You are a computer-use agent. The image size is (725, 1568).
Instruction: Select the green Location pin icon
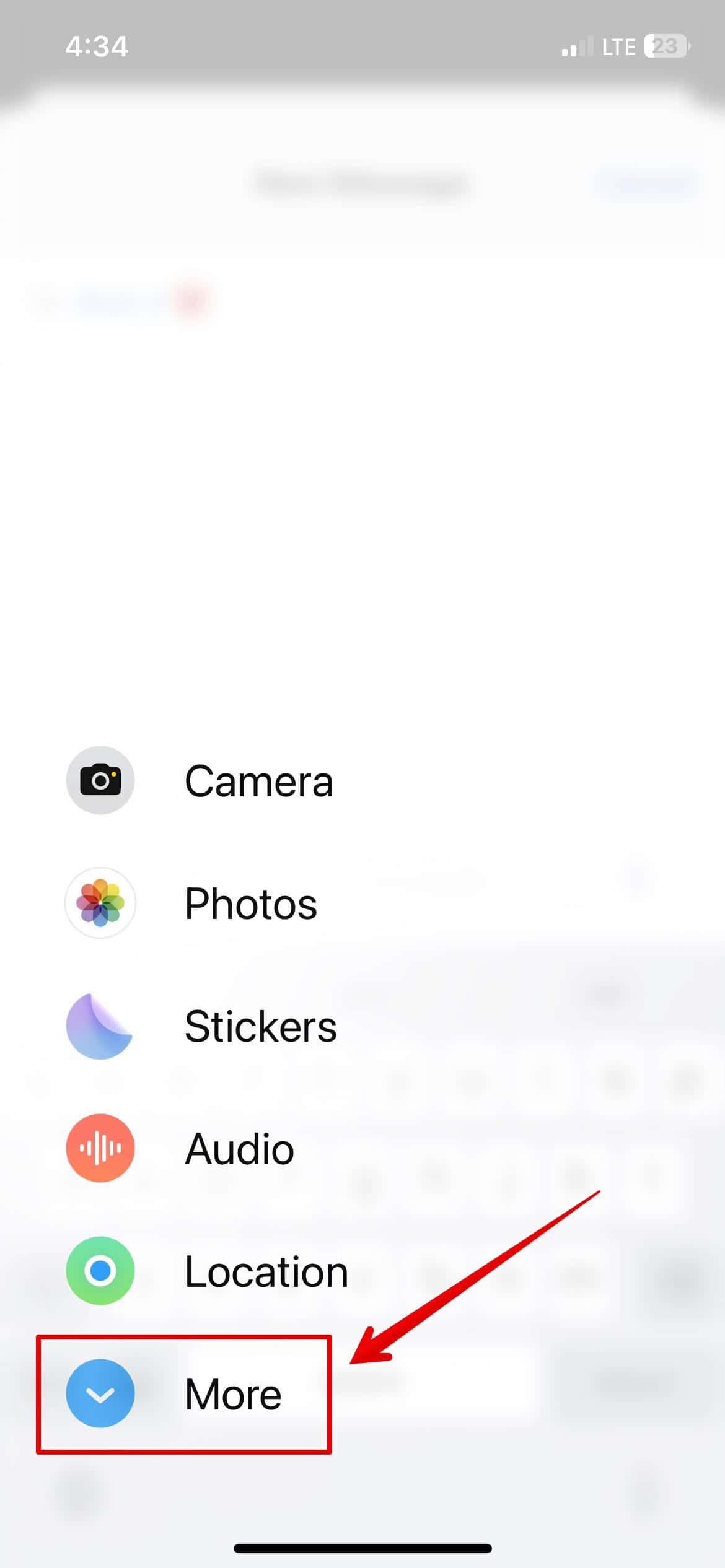(100, 1270)
